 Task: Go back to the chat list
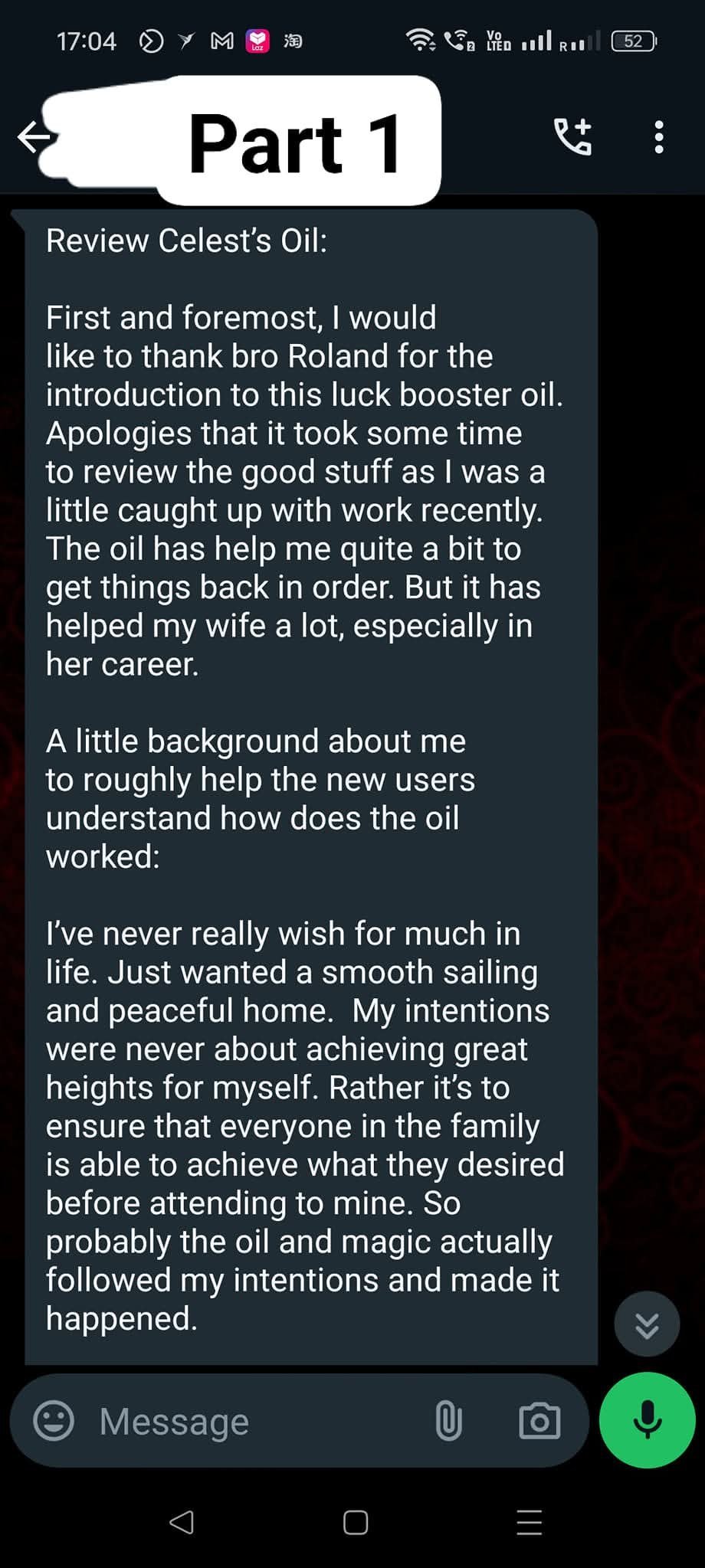coord(34,138)
